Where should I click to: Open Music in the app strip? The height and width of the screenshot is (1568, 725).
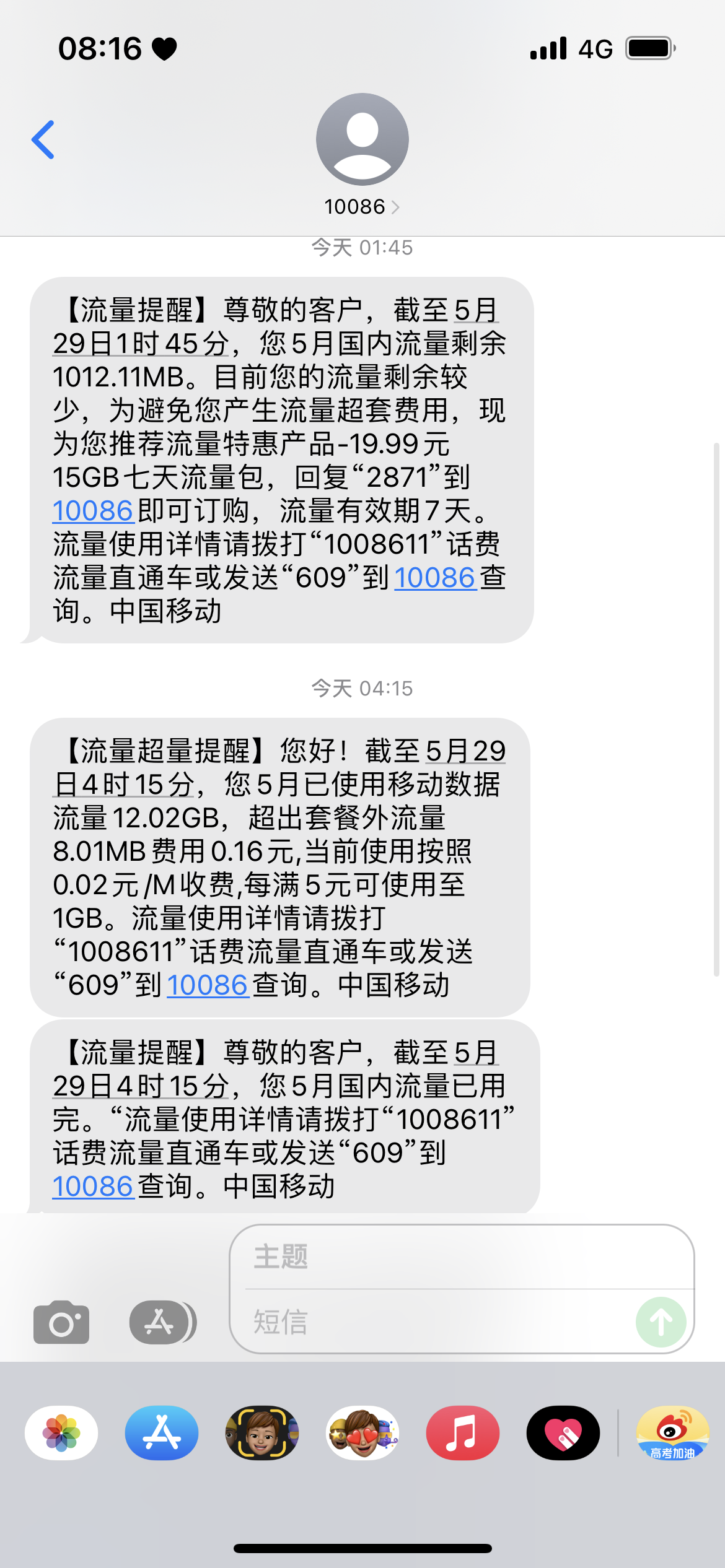click(x=463, y=1432)
